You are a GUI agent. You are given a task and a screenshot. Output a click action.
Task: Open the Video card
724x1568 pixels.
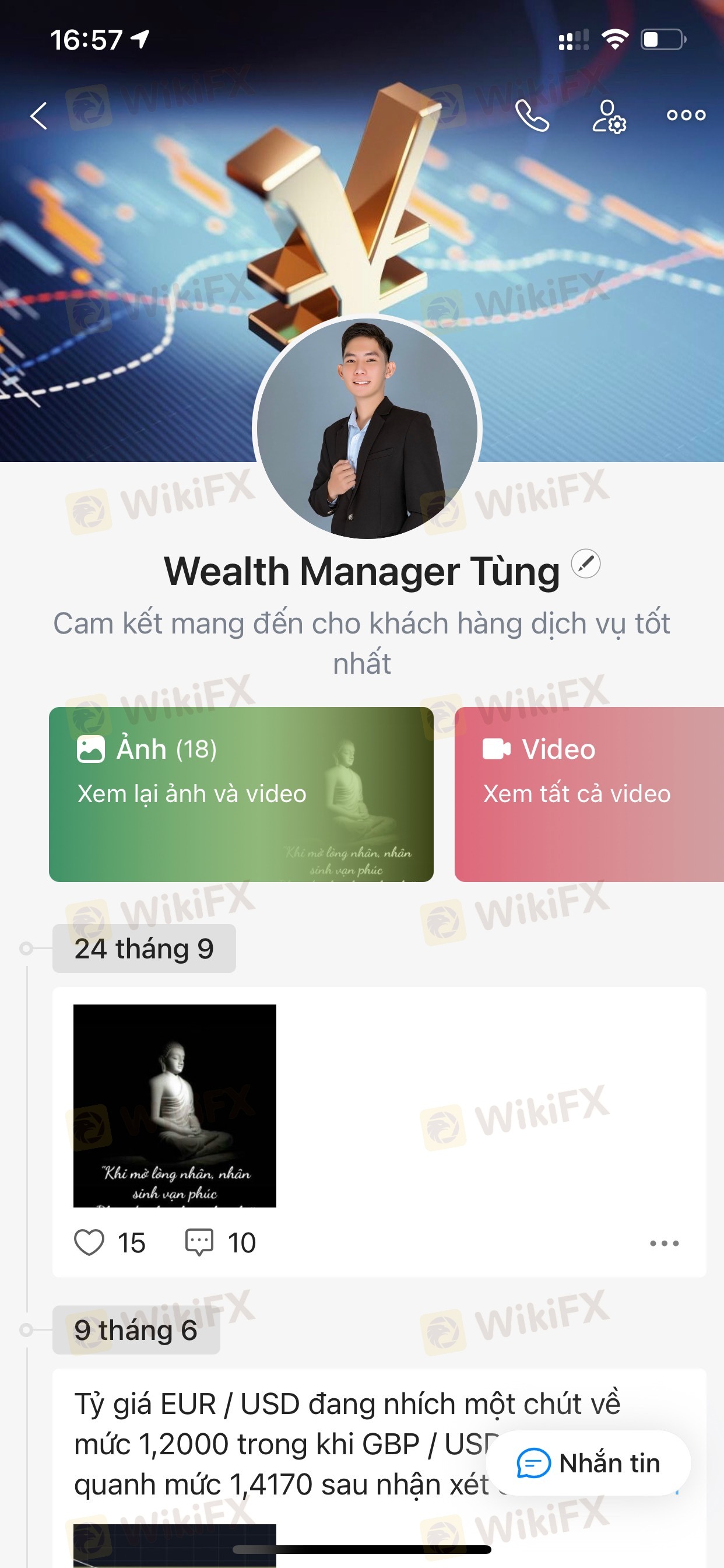click(589, 794)
